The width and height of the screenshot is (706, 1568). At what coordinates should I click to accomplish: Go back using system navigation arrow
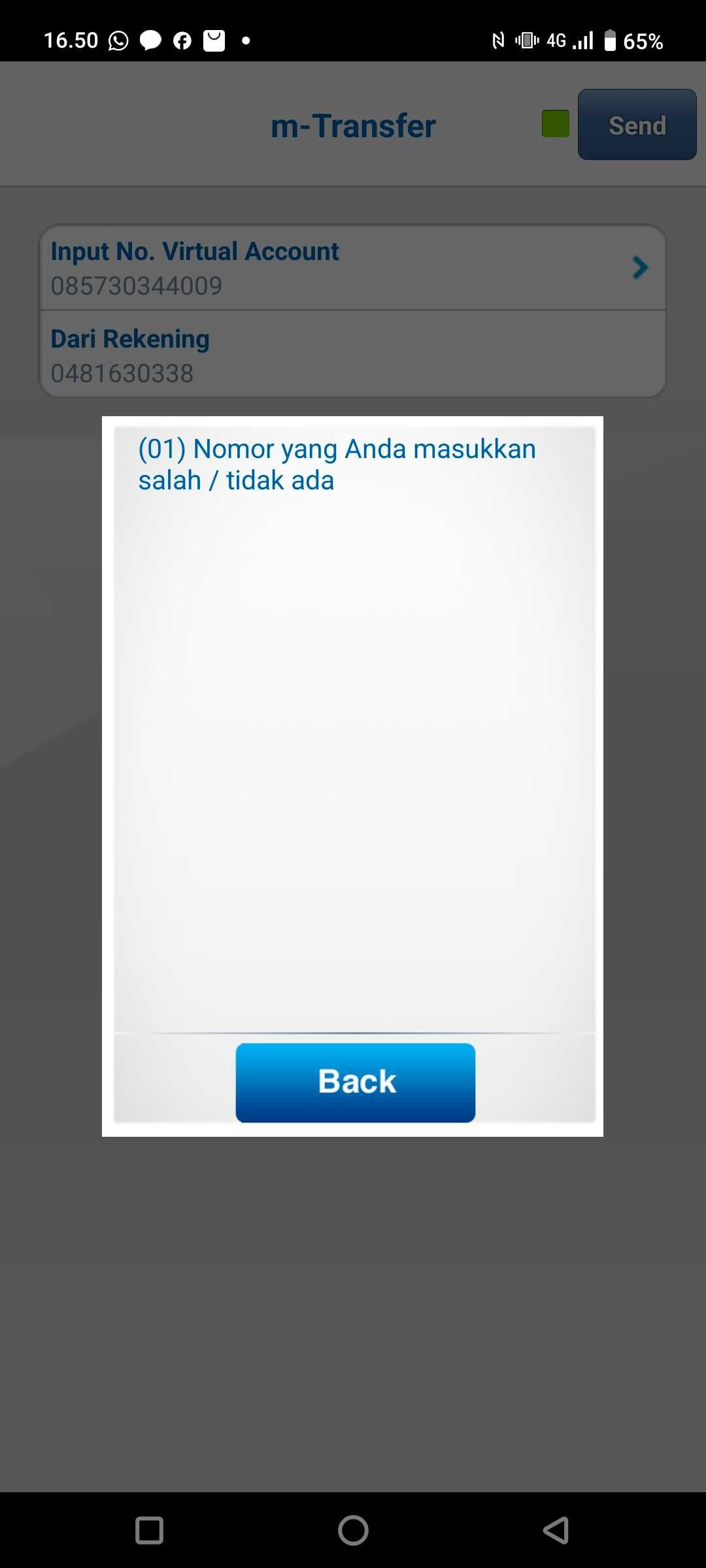(556, 1530)
